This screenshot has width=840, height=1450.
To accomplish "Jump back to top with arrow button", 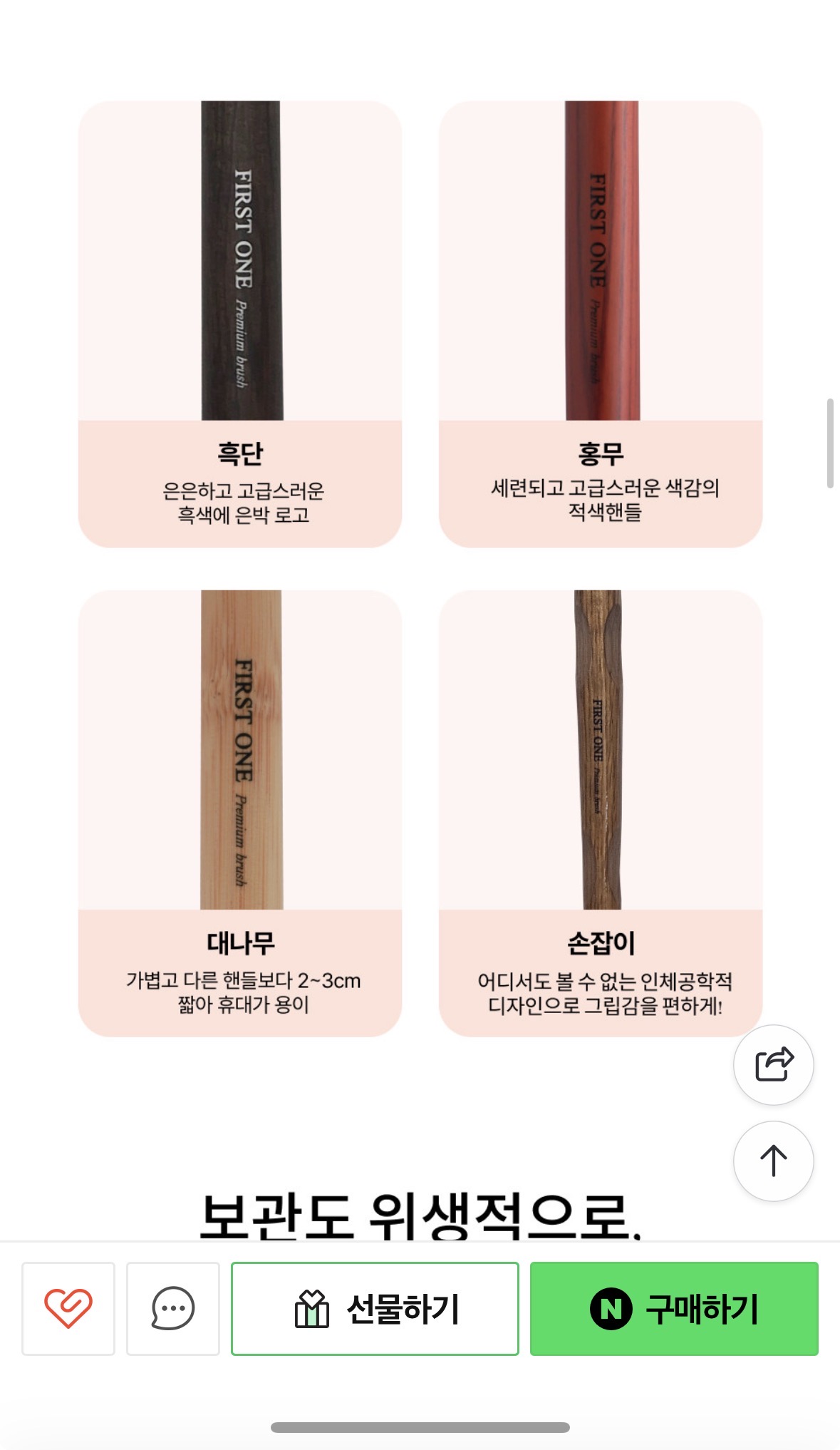I will 774,1161.
